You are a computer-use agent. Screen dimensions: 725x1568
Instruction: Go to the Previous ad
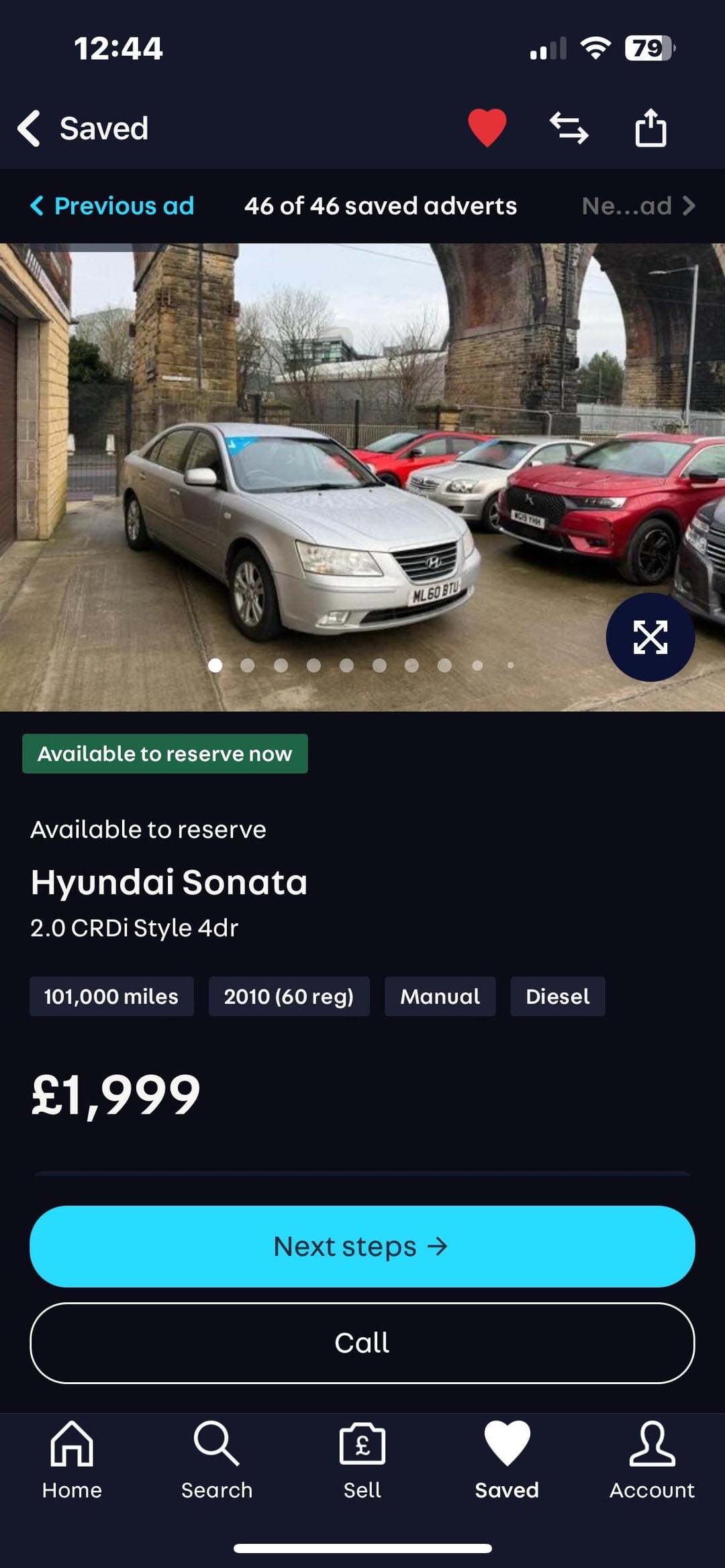(x=112, y=206)
